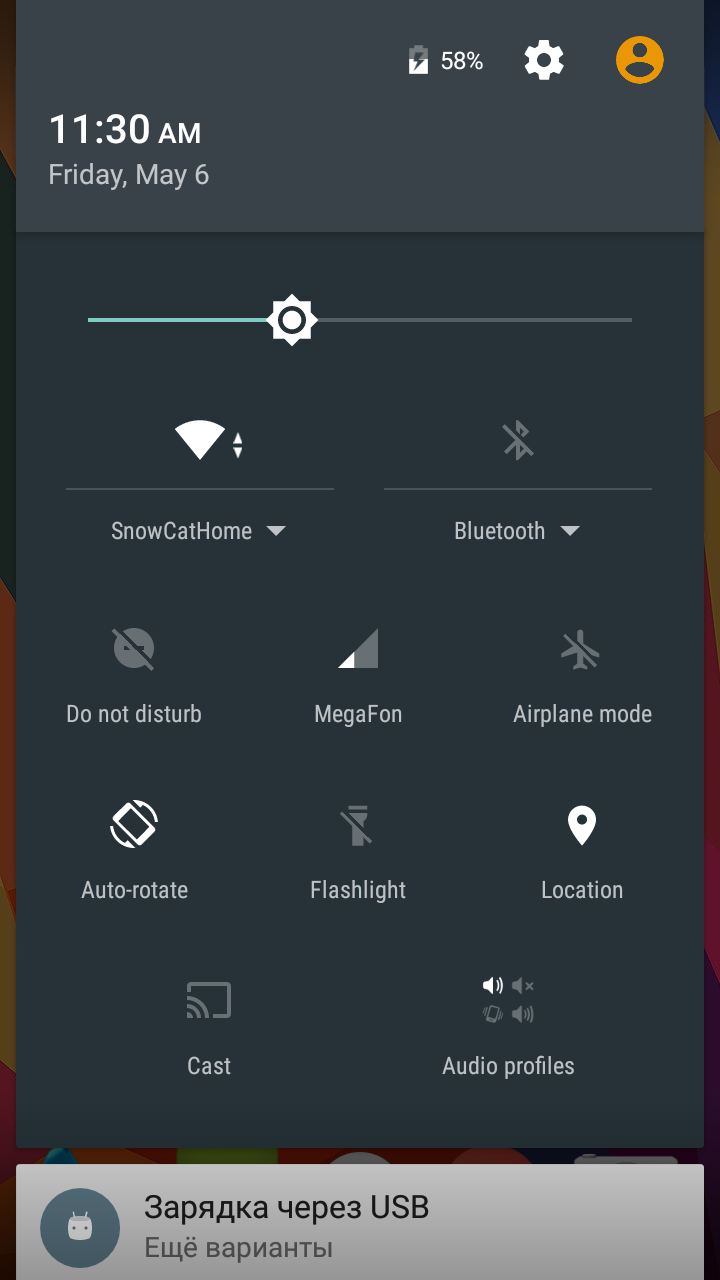Toggle Auto-rotate off
Screen dimensions: 720x1280
[134, 826]
